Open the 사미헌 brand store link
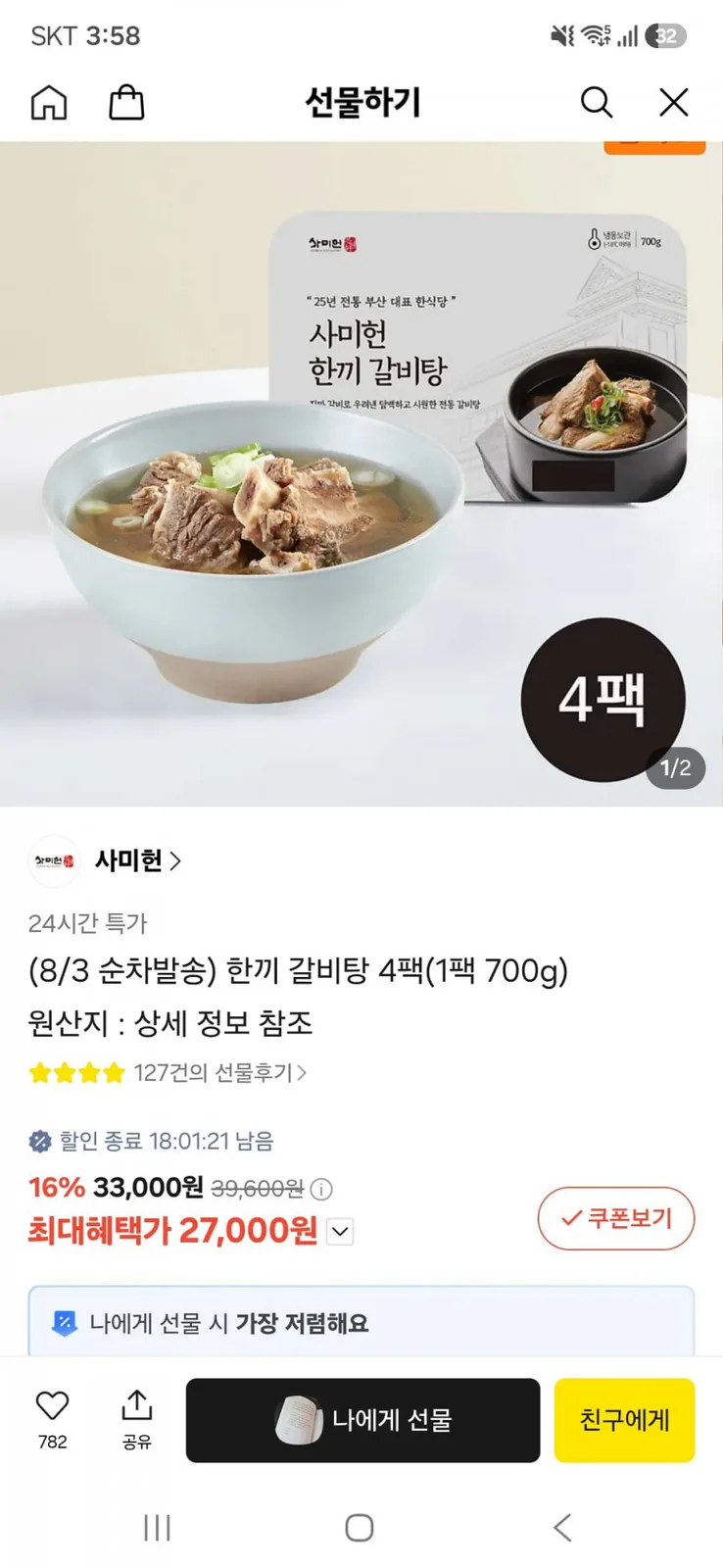 pyautogui.click(x=137, y=860)
